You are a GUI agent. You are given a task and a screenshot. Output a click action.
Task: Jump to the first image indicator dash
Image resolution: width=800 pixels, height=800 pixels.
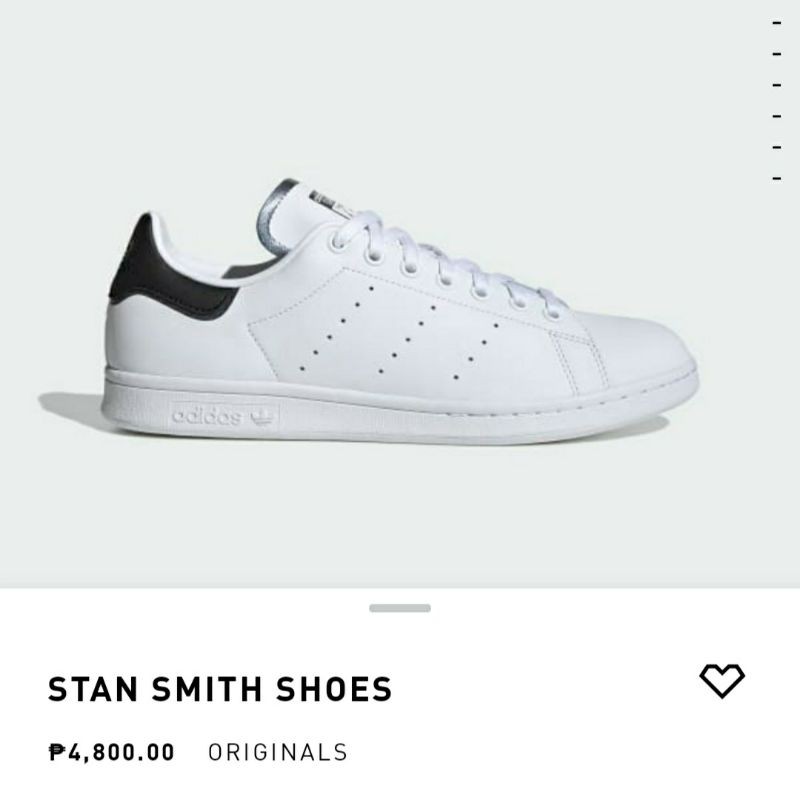click(x=776, y=22)
